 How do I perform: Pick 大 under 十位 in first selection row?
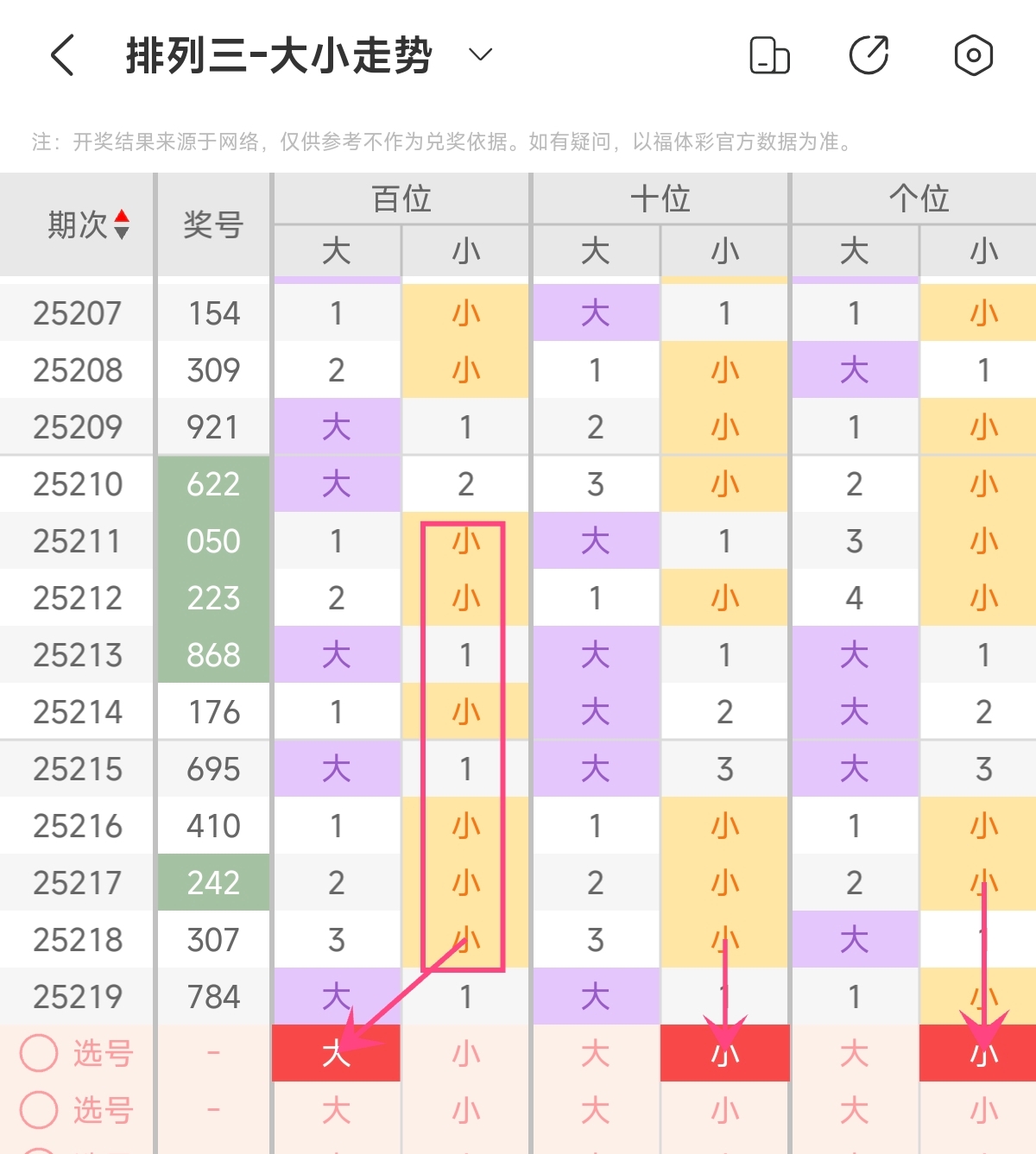[596, 1053]
